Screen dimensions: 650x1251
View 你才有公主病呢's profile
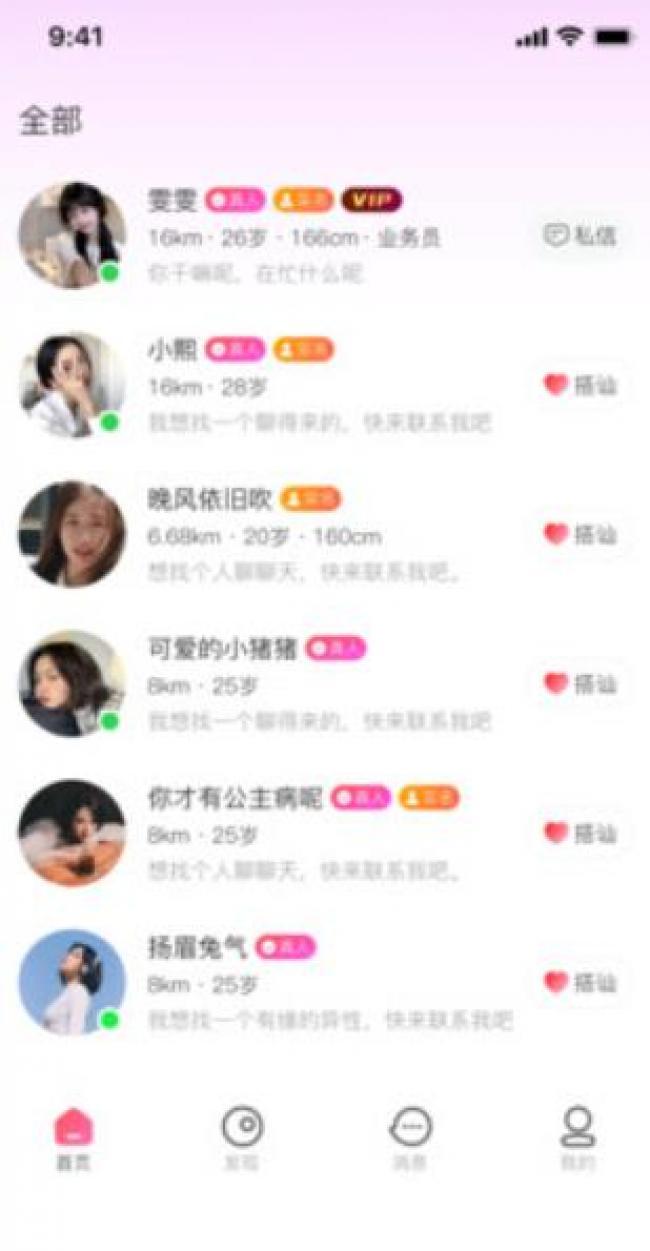click(x=325, y=833)
